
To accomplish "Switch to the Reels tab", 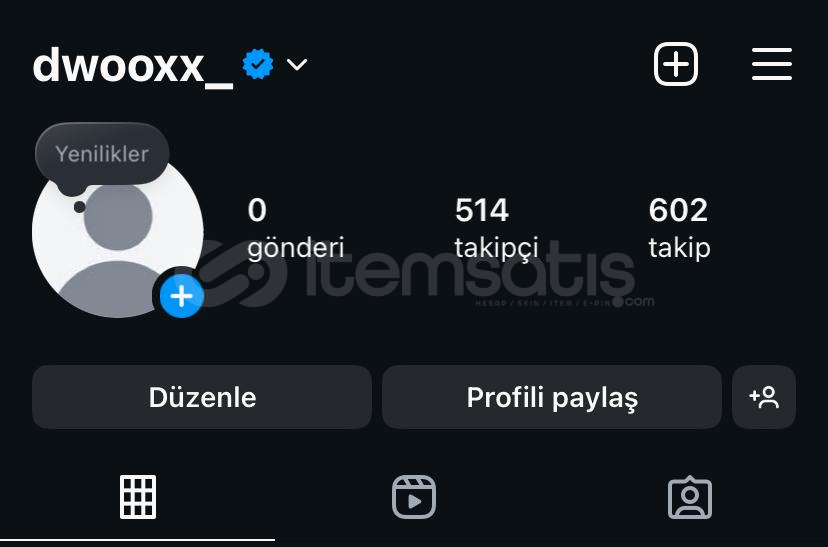I will [414, 497].
